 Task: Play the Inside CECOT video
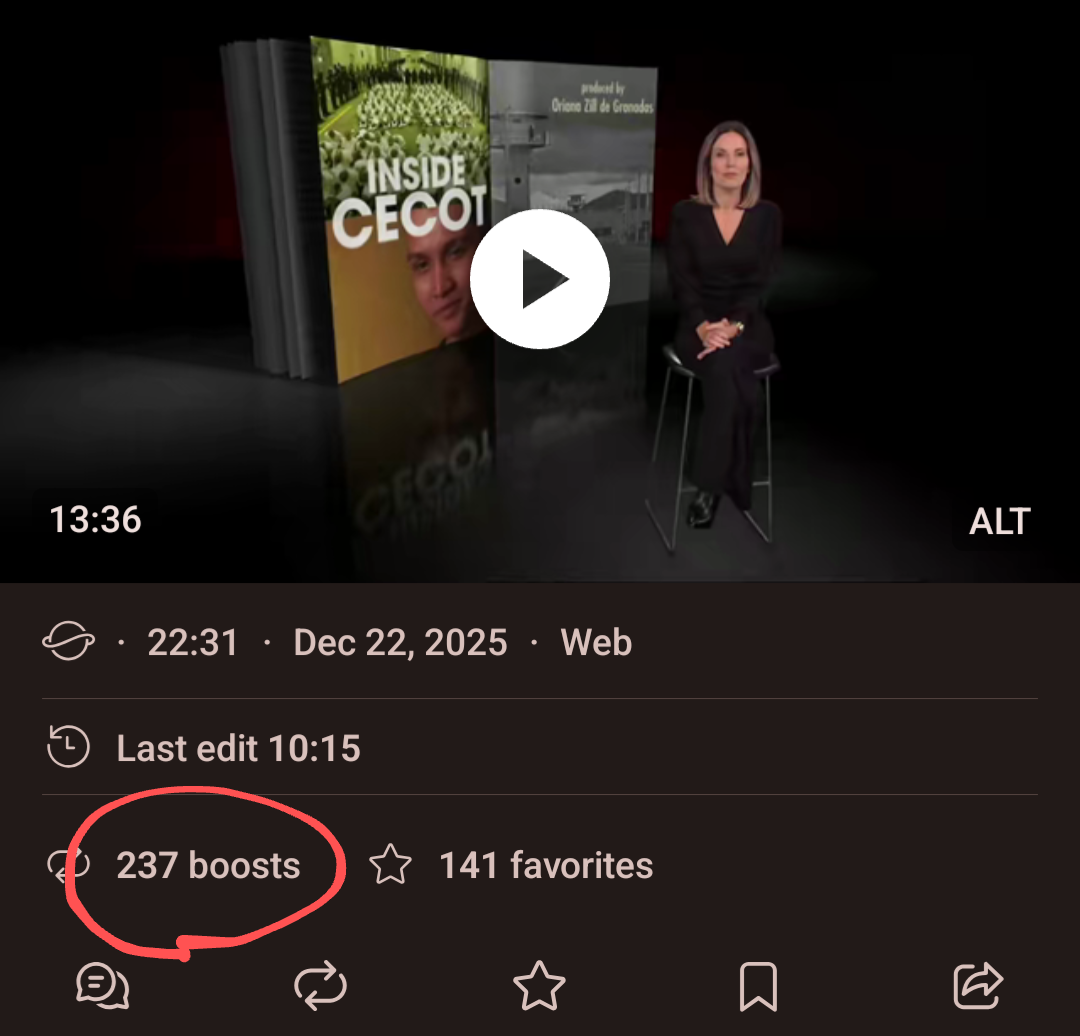(x=540, y=279)
